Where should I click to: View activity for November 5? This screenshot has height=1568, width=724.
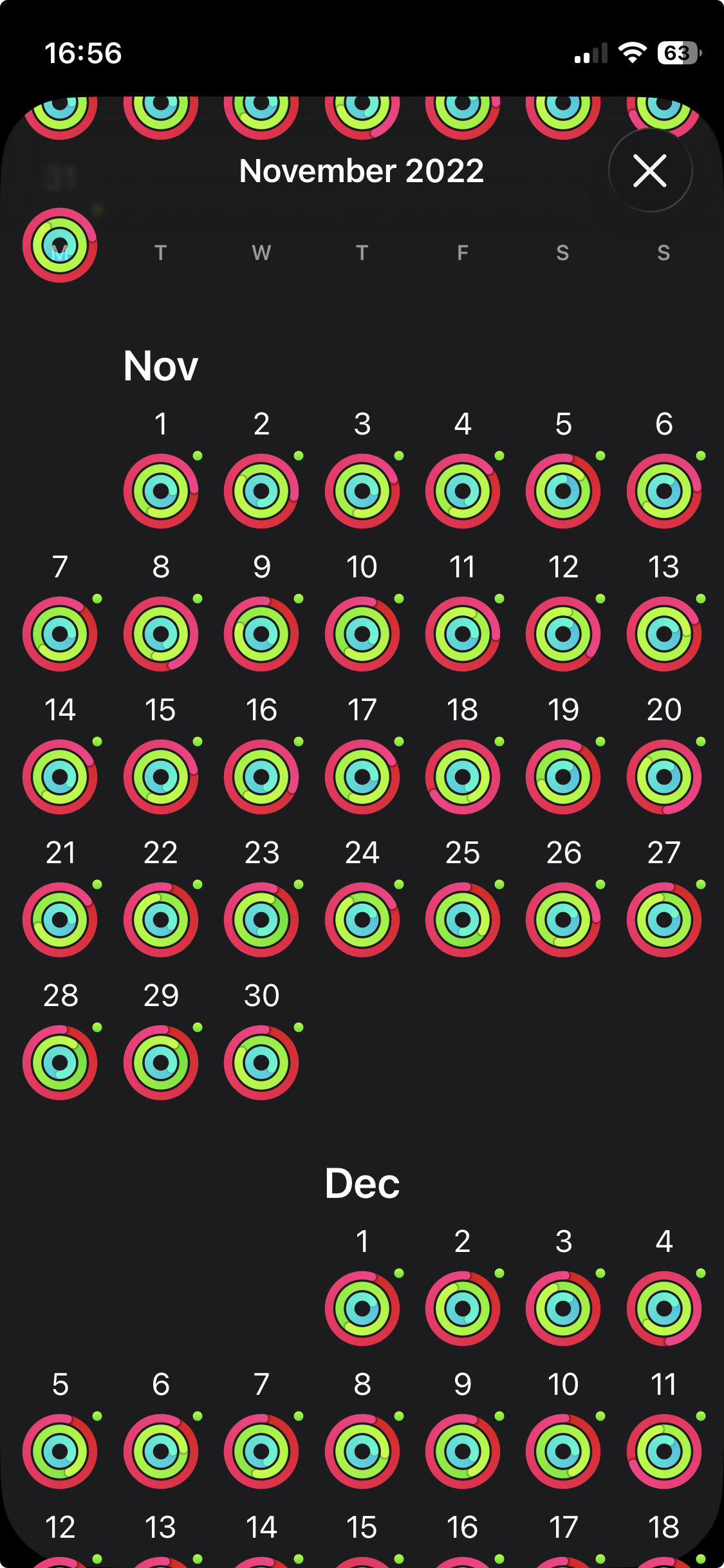pyautogui.click(x=563, y=490)
